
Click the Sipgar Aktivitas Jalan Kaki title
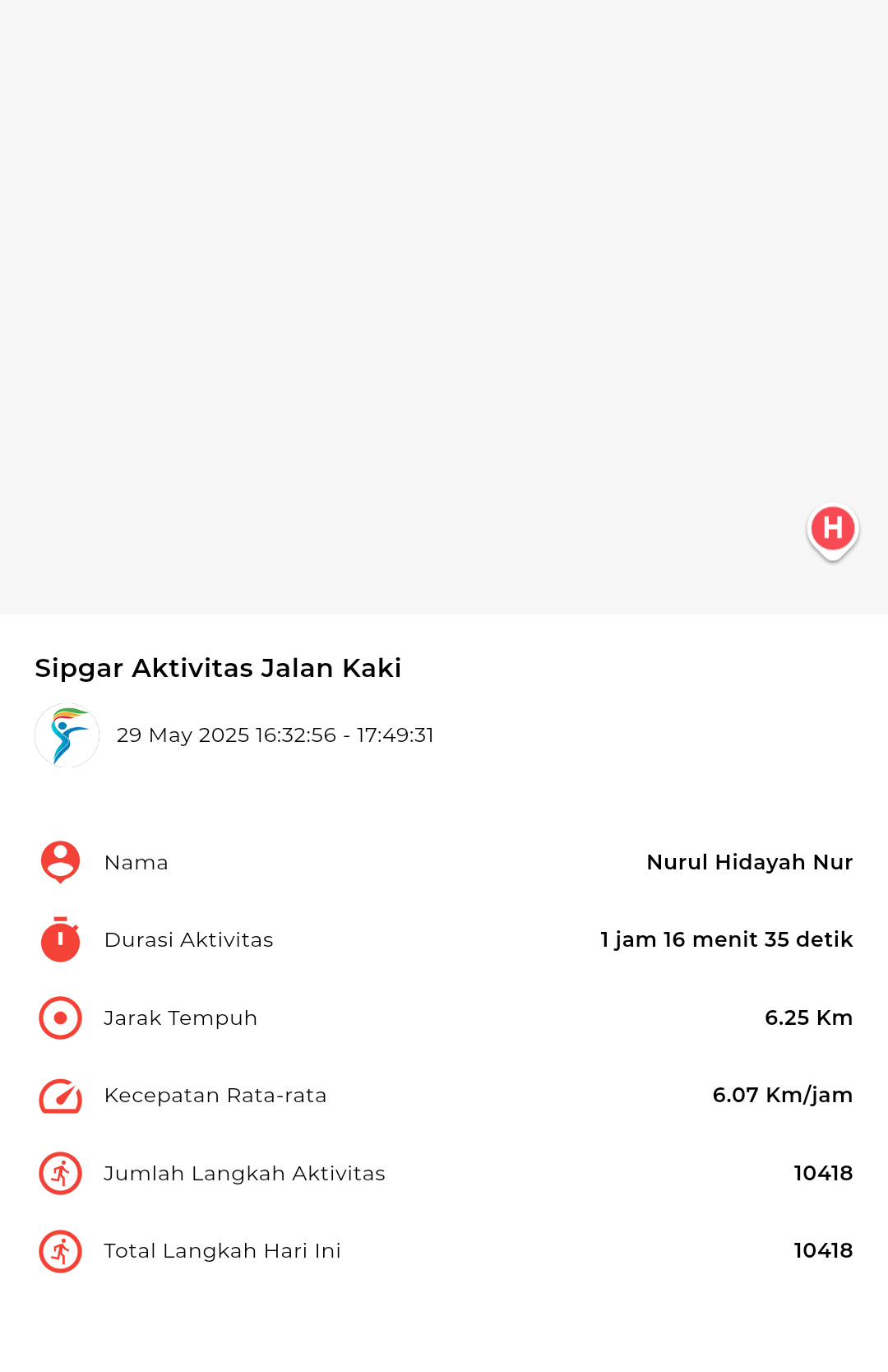(x=218, y=668)
